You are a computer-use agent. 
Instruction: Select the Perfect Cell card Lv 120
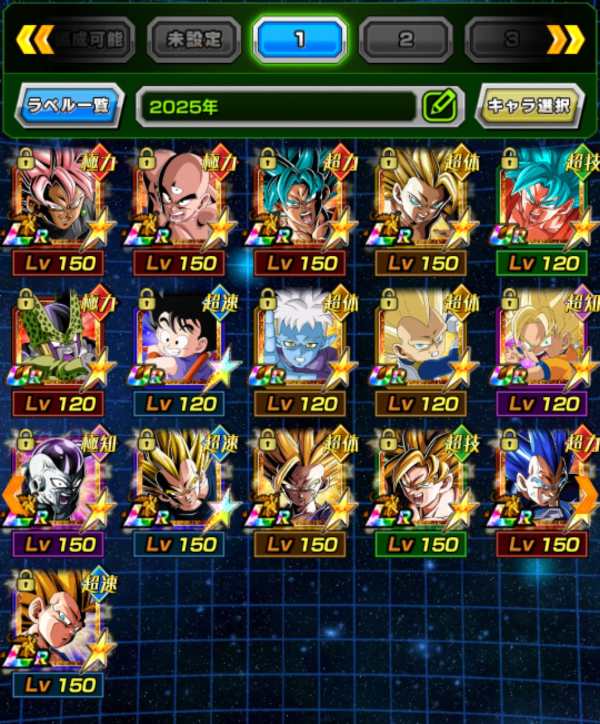[x=60, y=352]
